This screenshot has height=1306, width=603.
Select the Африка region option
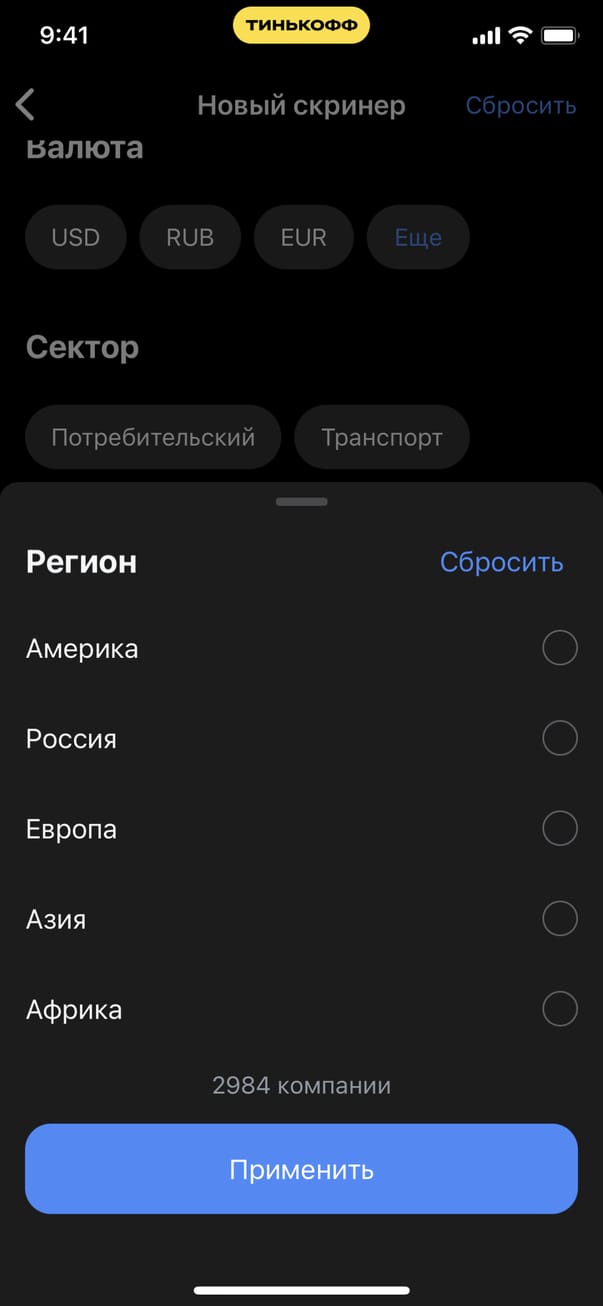tap(559, 1009)
